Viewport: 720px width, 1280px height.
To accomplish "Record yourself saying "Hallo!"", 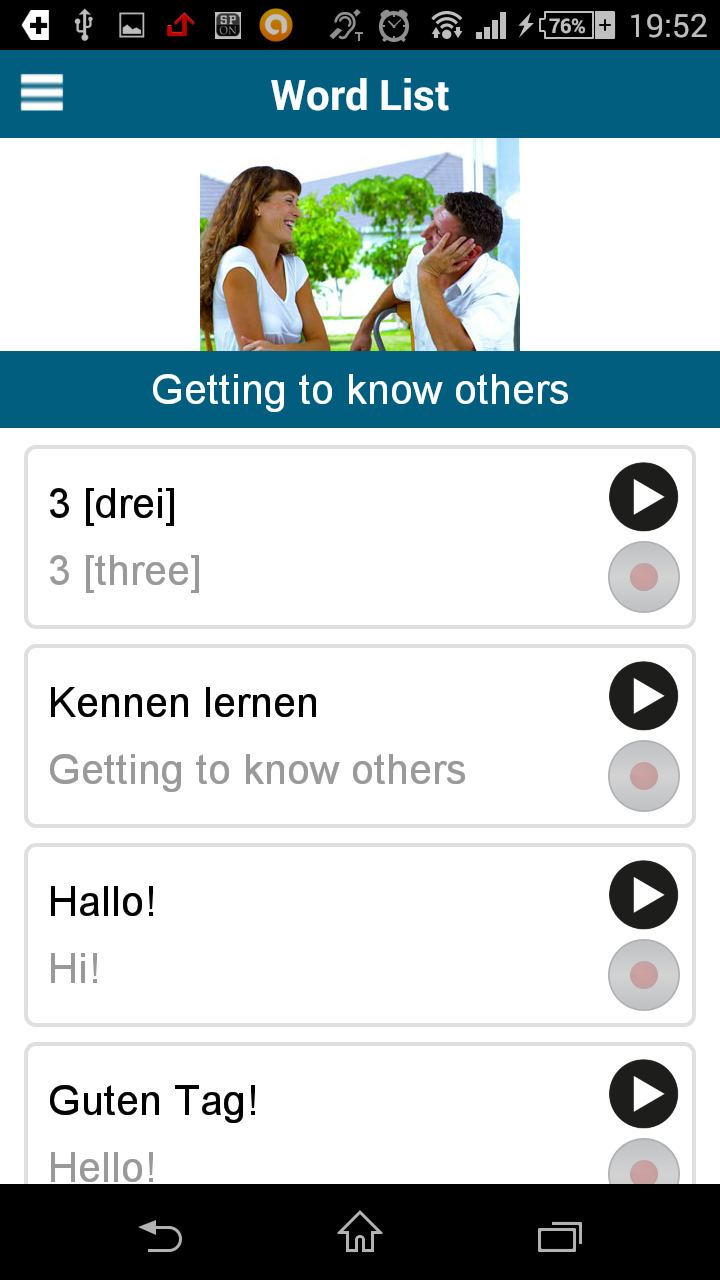I will [x=644, y=975].
